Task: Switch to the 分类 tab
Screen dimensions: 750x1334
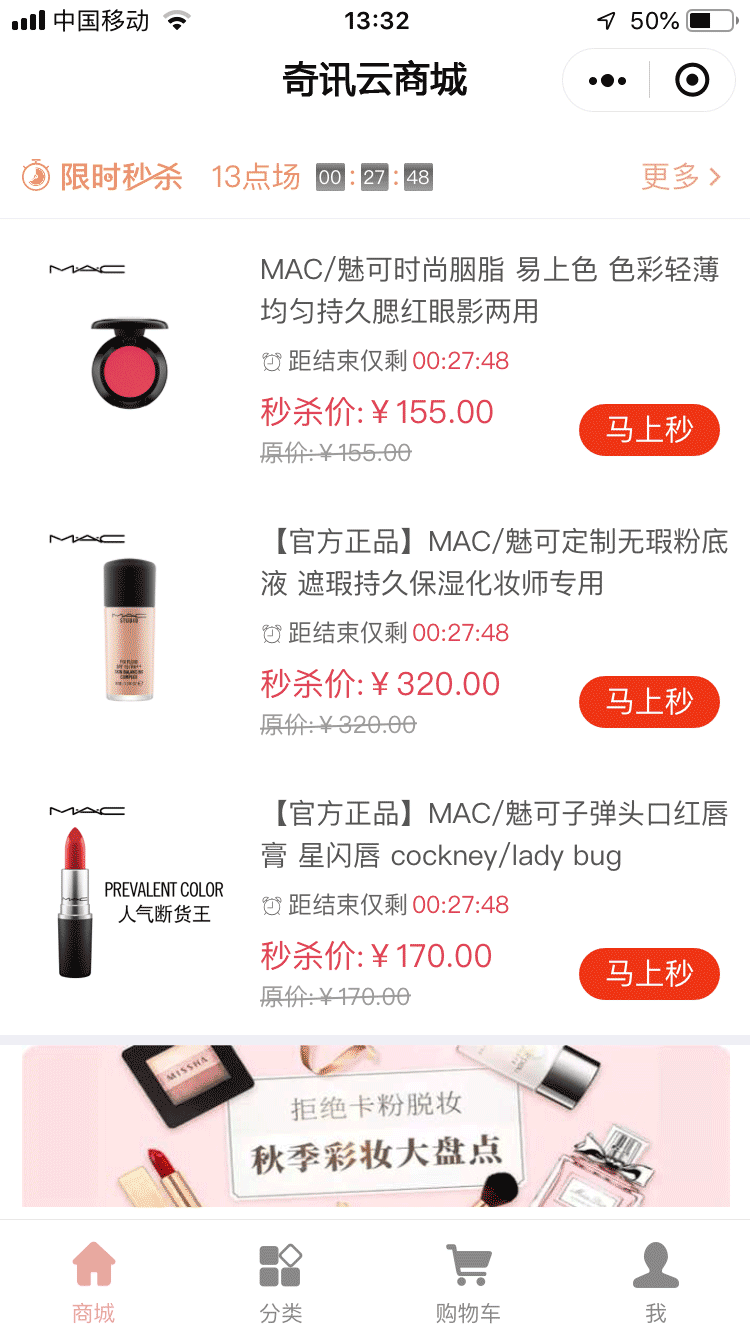Action: coord(281,1282)
